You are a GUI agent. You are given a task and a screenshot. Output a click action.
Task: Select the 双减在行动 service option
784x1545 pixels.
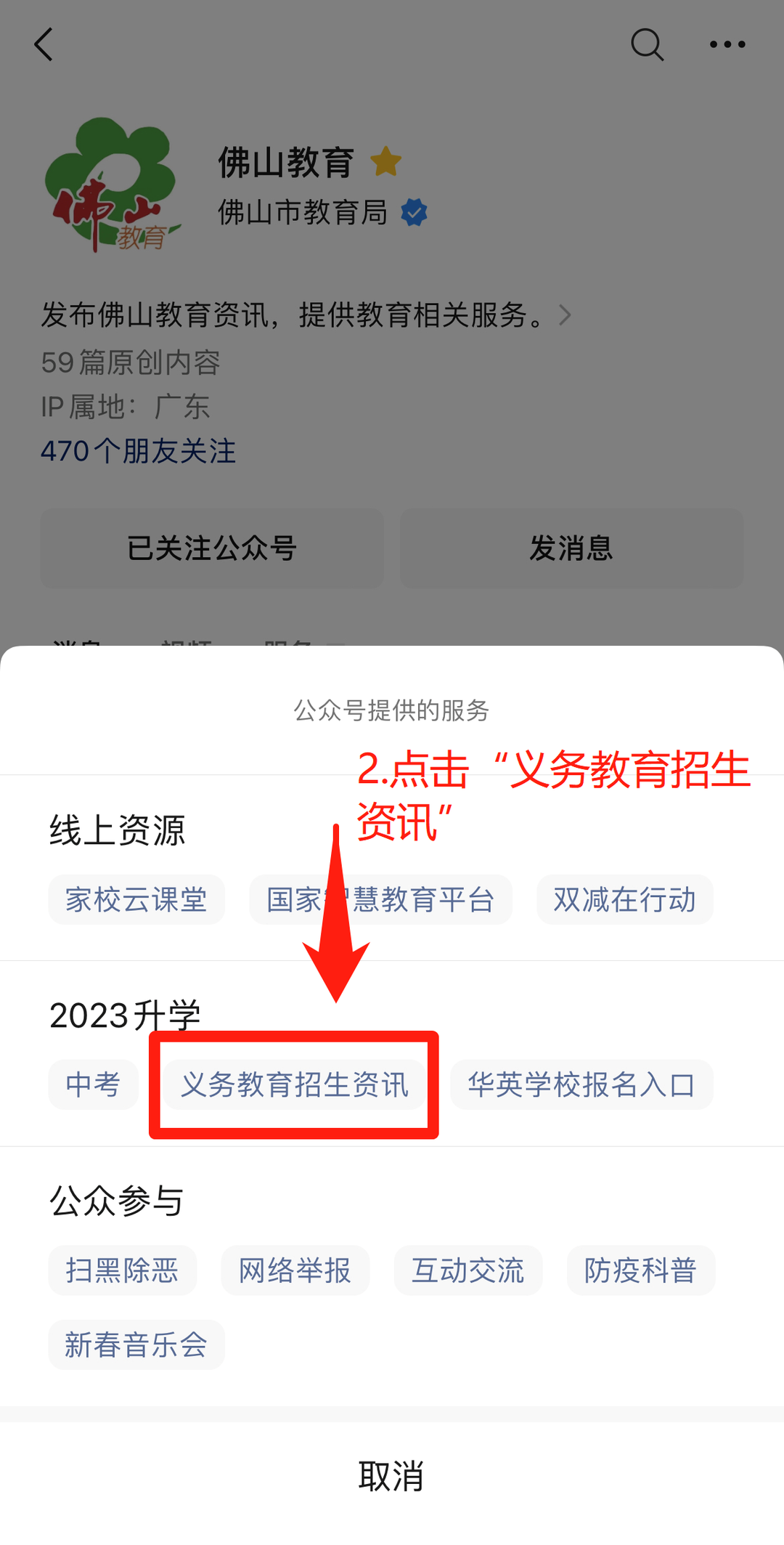(x=624, y=900)
